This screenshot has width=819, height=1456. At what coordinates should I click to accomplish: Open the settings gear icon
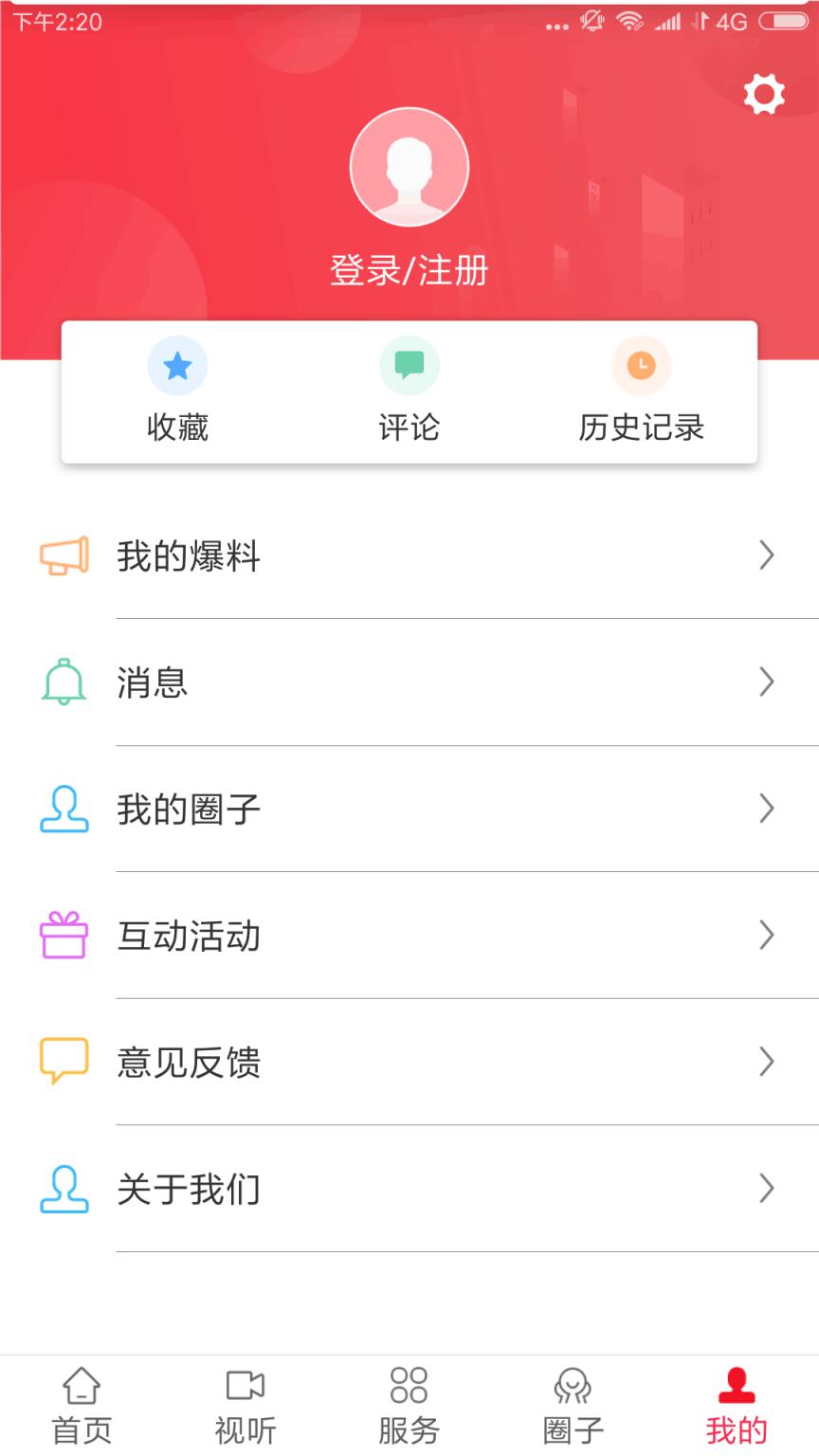(x=763, y=93)
